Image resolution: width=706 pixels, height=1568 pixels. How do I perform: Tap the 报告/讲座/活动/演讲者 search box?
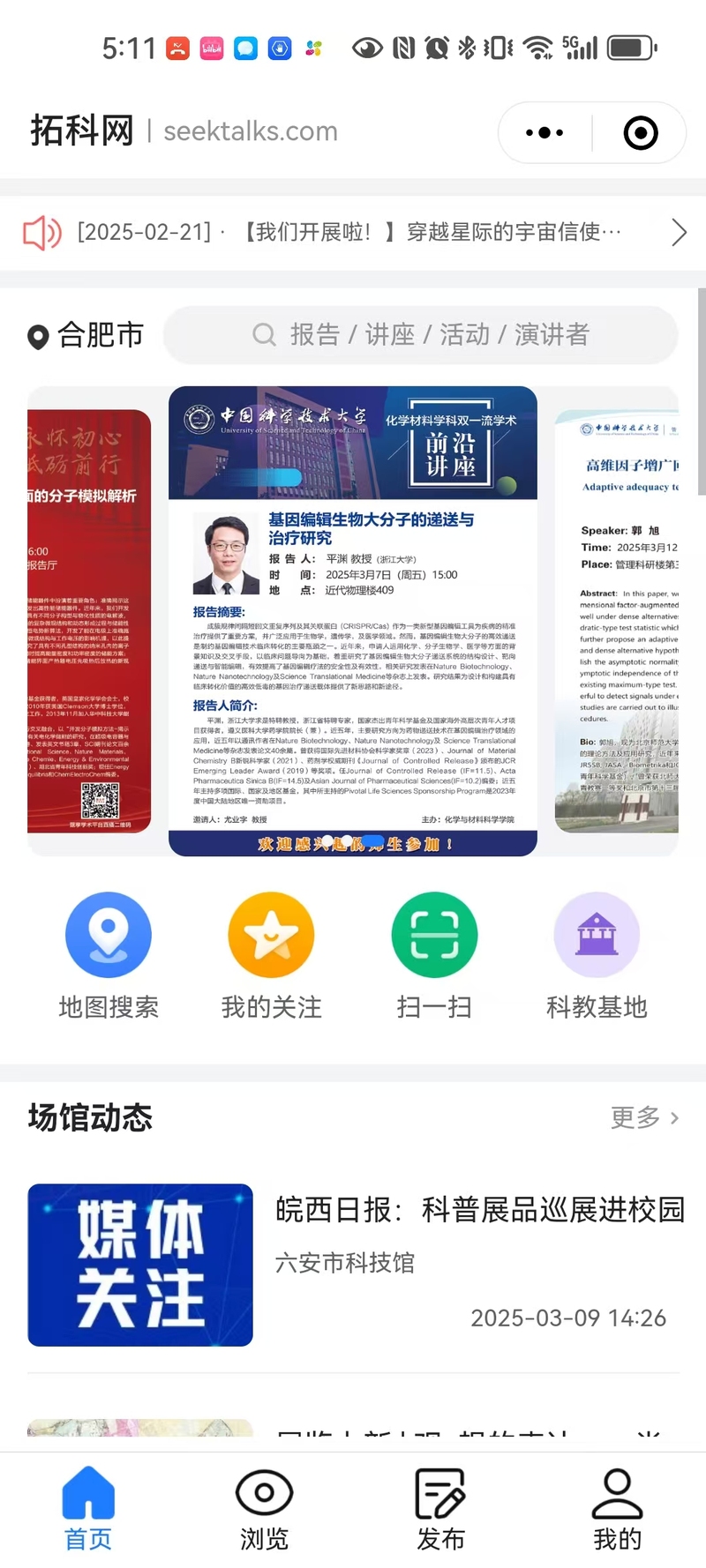click(421, 335)
